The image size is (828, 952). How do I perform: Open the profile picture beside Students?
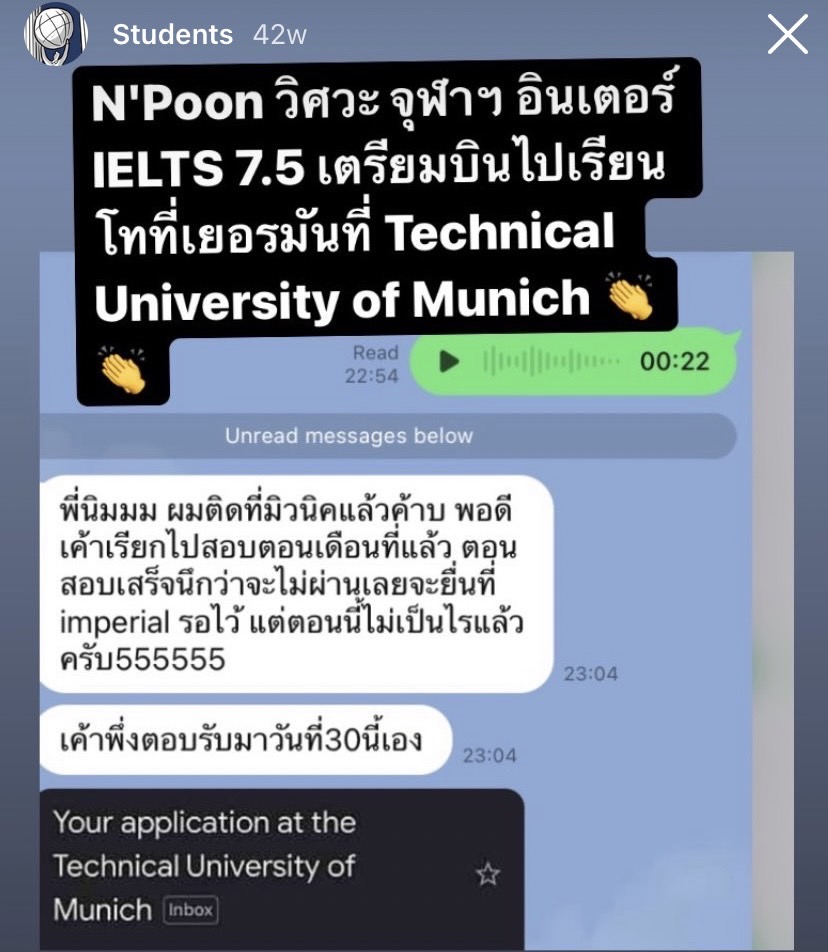[x=55, y=35]
